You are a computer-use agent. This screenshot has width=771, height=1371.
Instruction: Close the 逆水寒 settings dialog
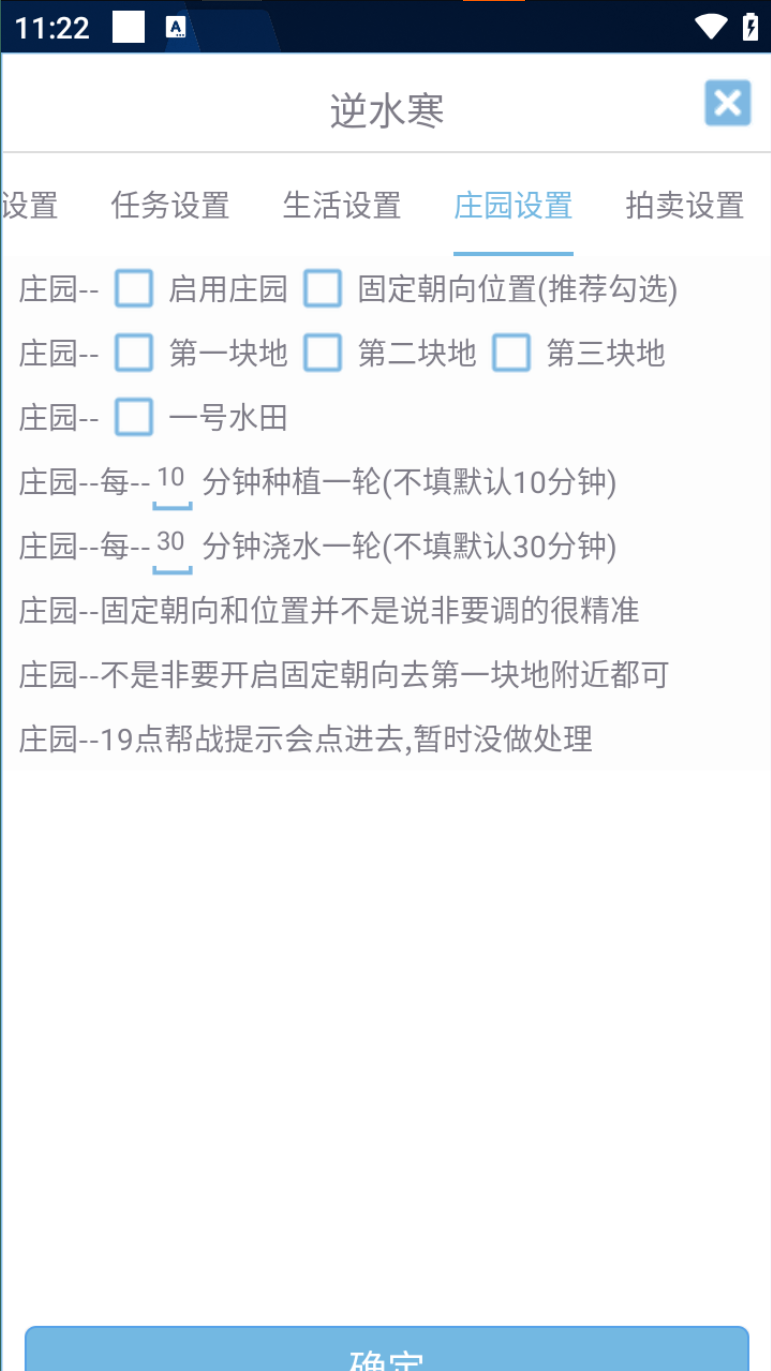click(726, 103)
